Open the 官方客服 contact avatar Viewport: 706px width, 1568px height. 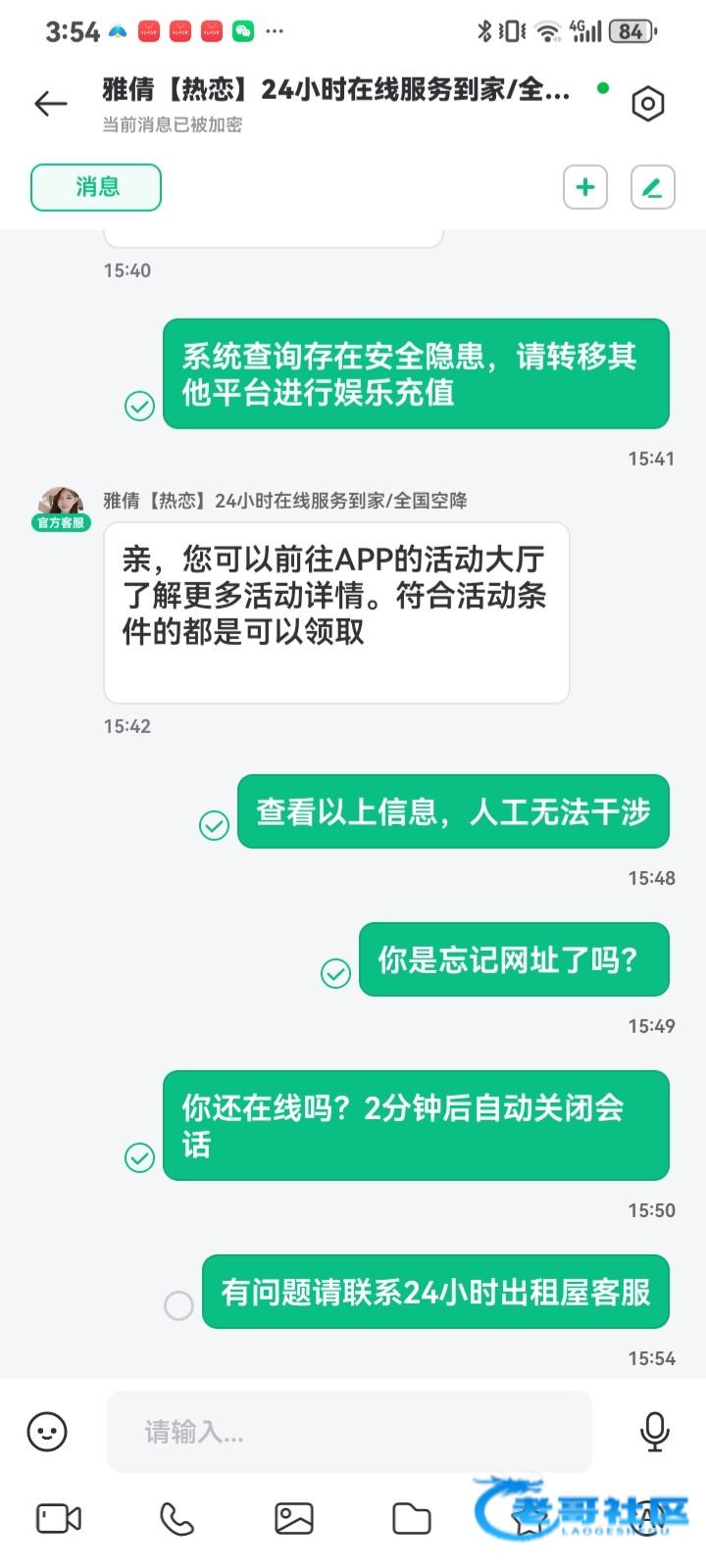61,509
